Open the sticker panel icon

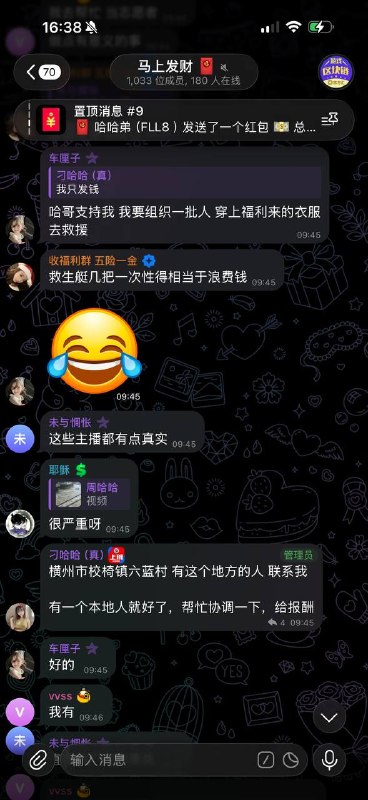tap(290, 761)
